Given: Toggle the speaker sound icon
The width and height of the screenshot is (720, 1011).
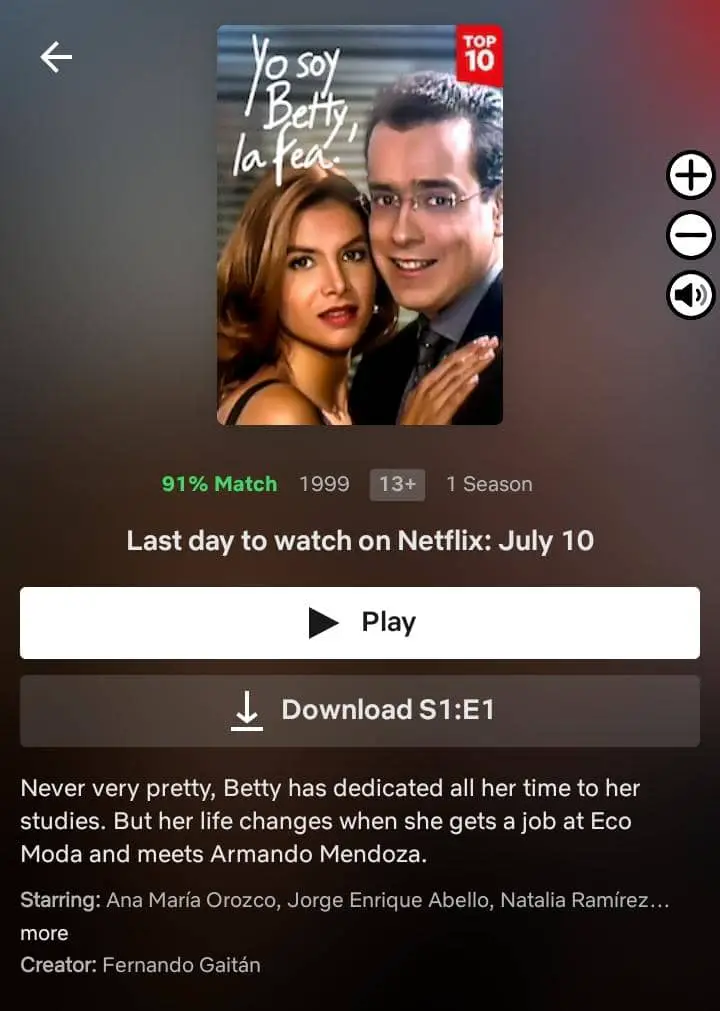Looking at the screenshot, I should pyautogui.click(x=690, y=295).
